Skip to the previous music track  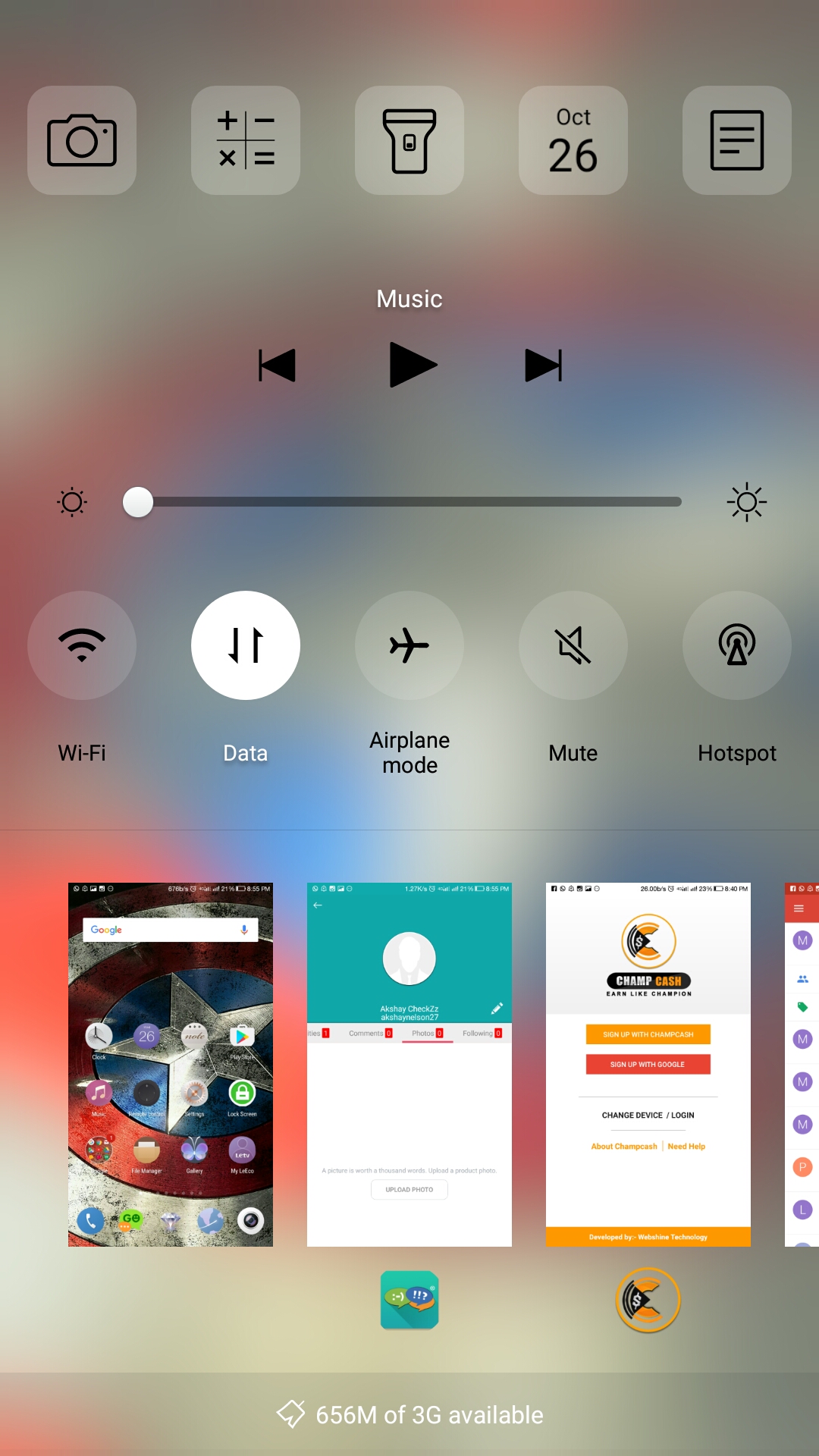pos(277,366)
